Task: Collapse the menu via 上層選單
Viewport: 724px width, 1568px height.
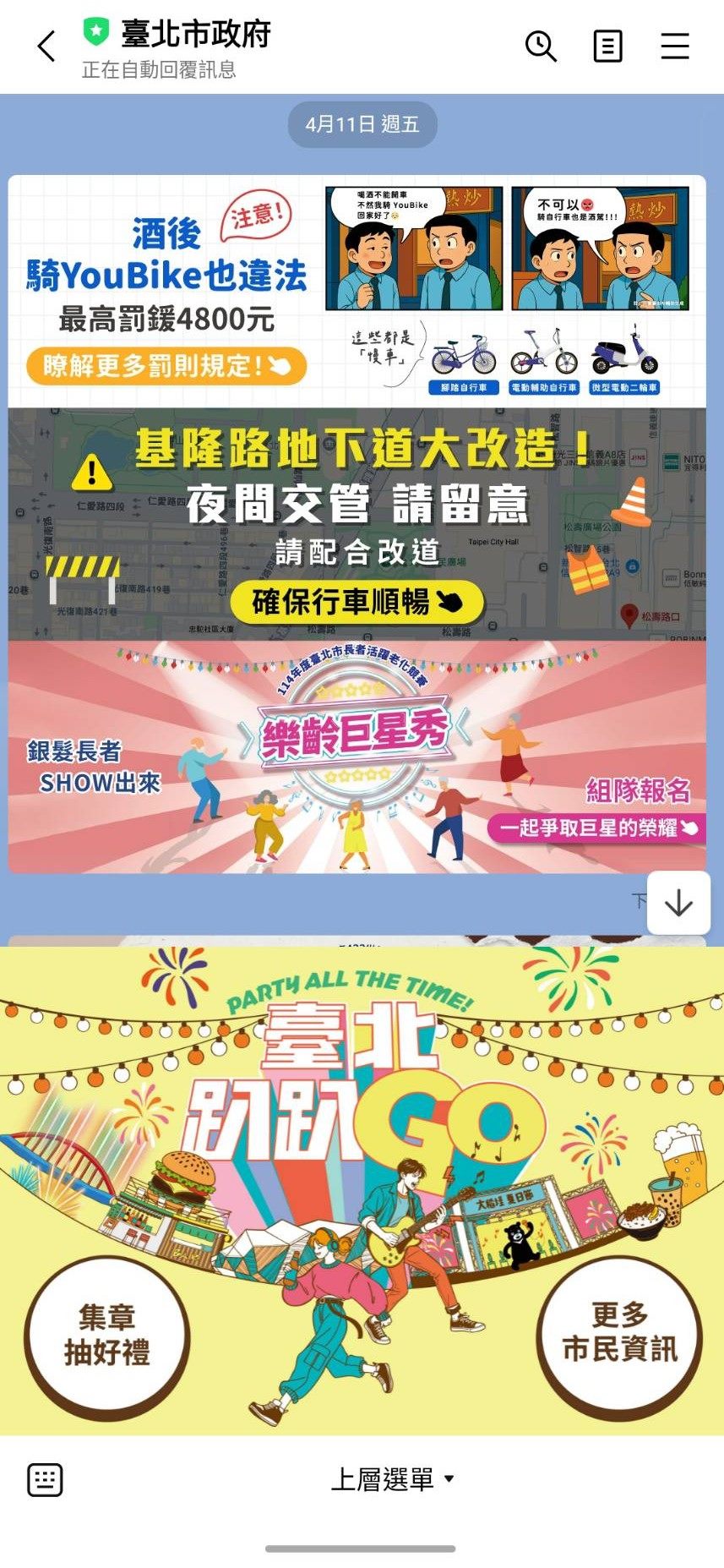Action: pos(391,1479)
